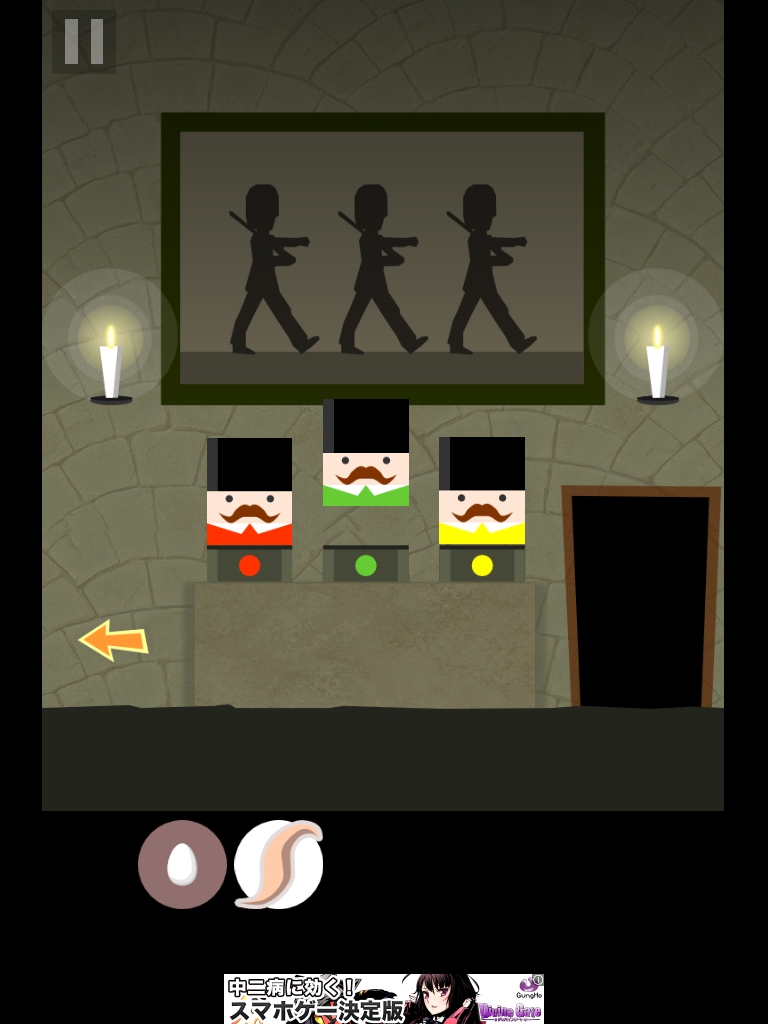Viewport: 768px width, 1024px height.
Task: Examine the marching soldiers painting
Action: [382, 258]
